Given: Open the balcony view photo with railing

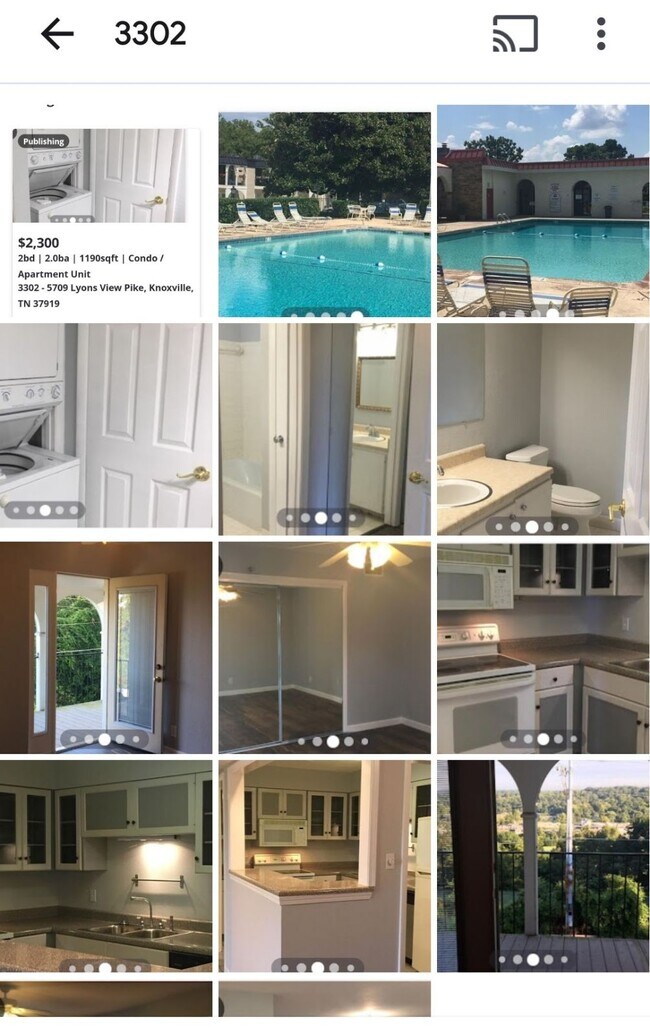Looking at the screenshot, I should (542, 866).
